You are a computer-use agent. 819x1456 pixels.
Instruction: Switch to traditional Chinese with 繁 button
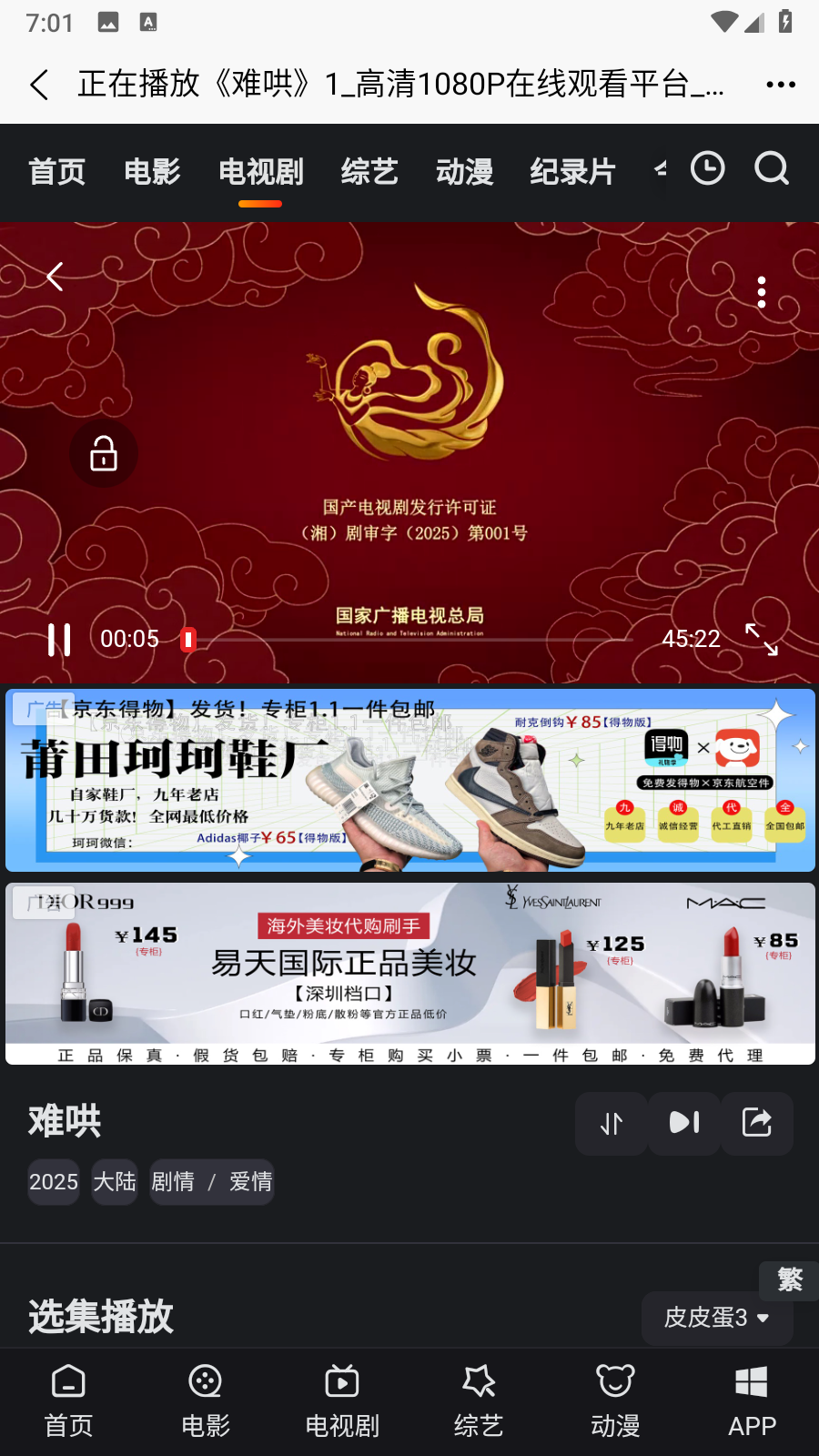coord(789,1279)
